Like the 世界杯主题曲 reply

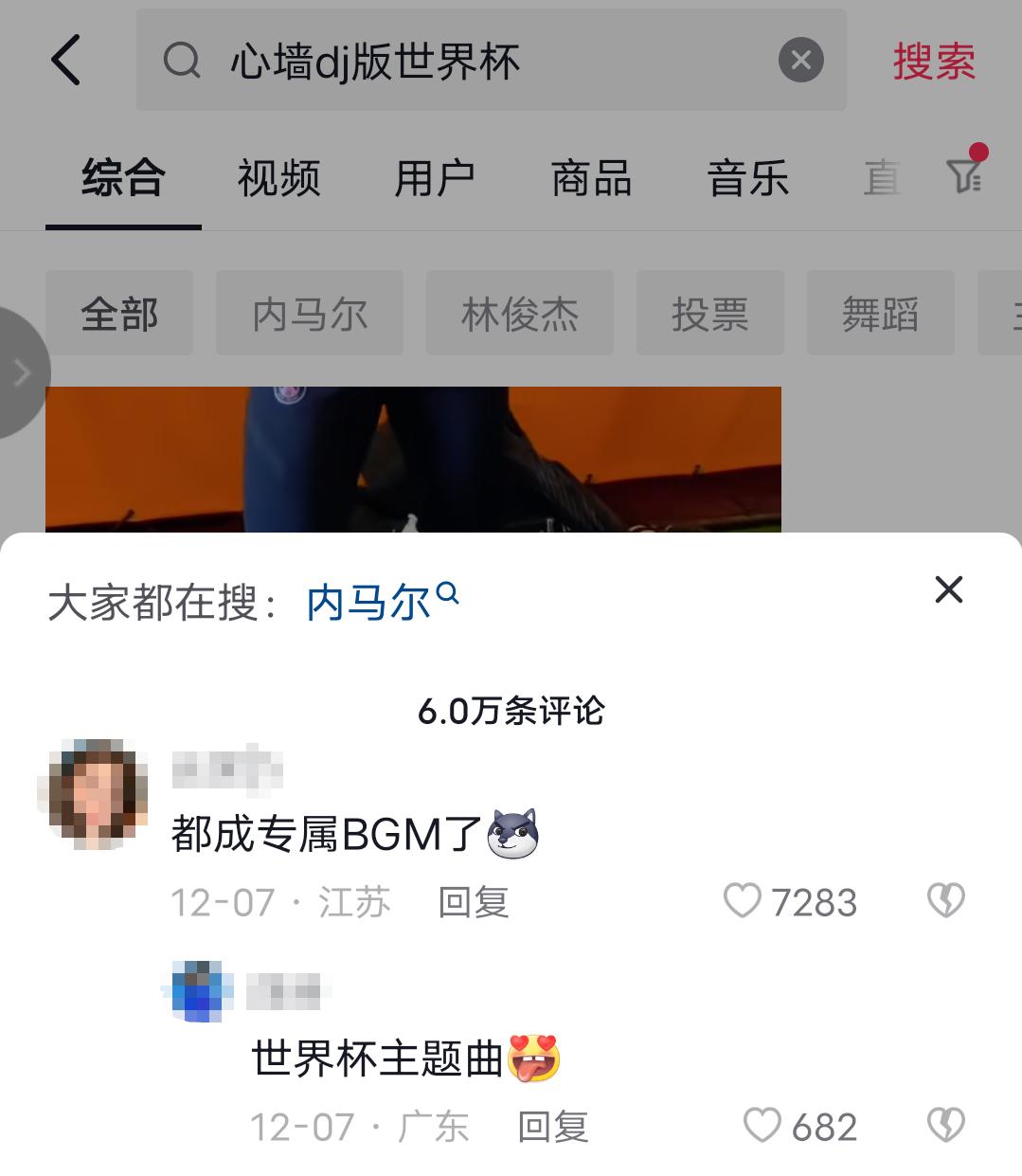[x=799, y=1126]
